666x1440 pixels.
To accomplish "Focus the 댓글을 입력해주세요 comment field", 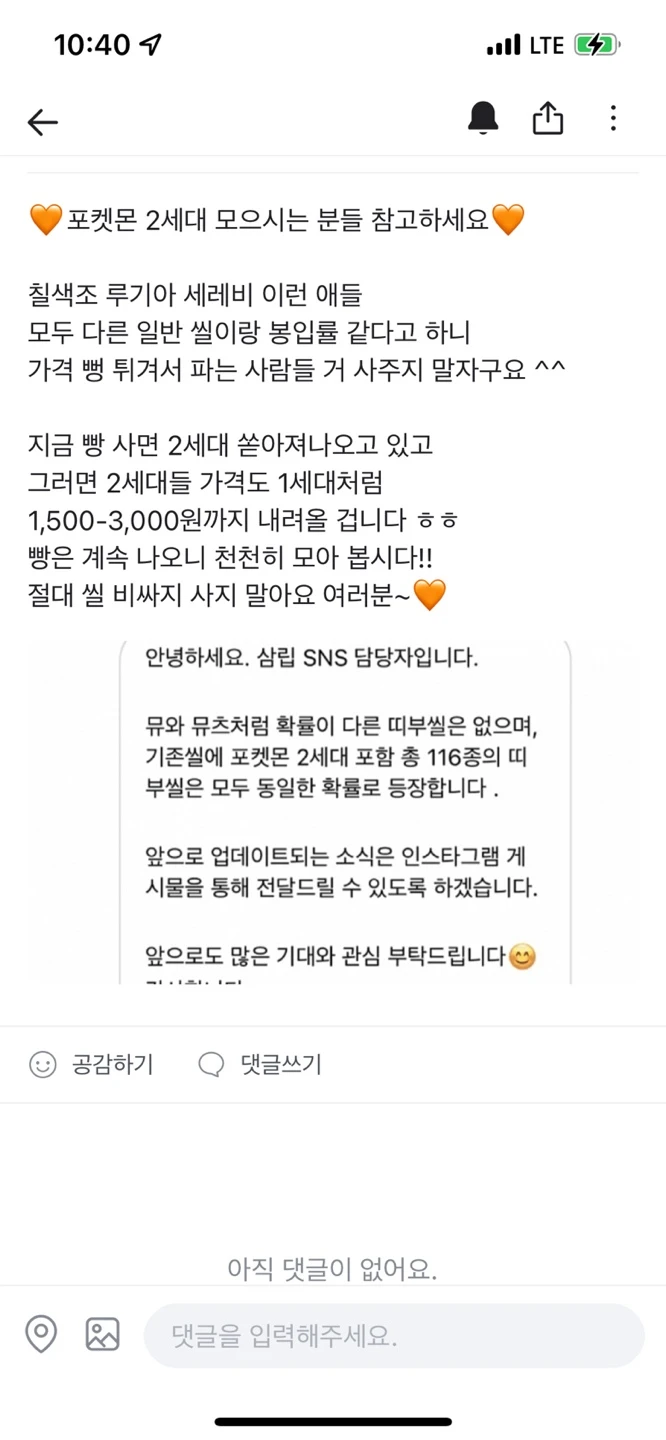I will click(x=394, y=1335).
